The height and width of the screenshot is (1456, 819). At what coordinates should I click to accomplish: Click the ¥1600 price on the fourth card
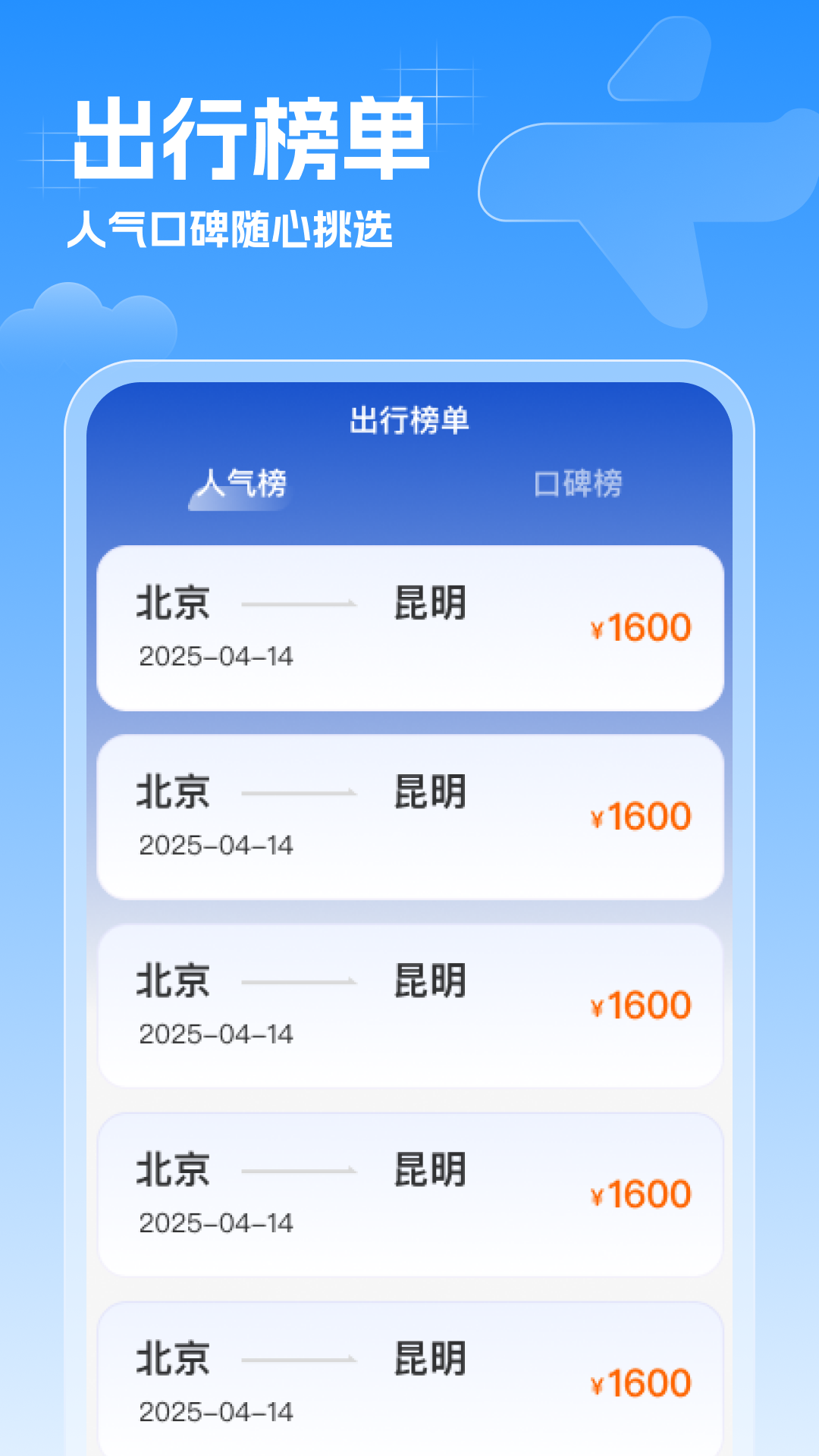tap(641, 1191)
